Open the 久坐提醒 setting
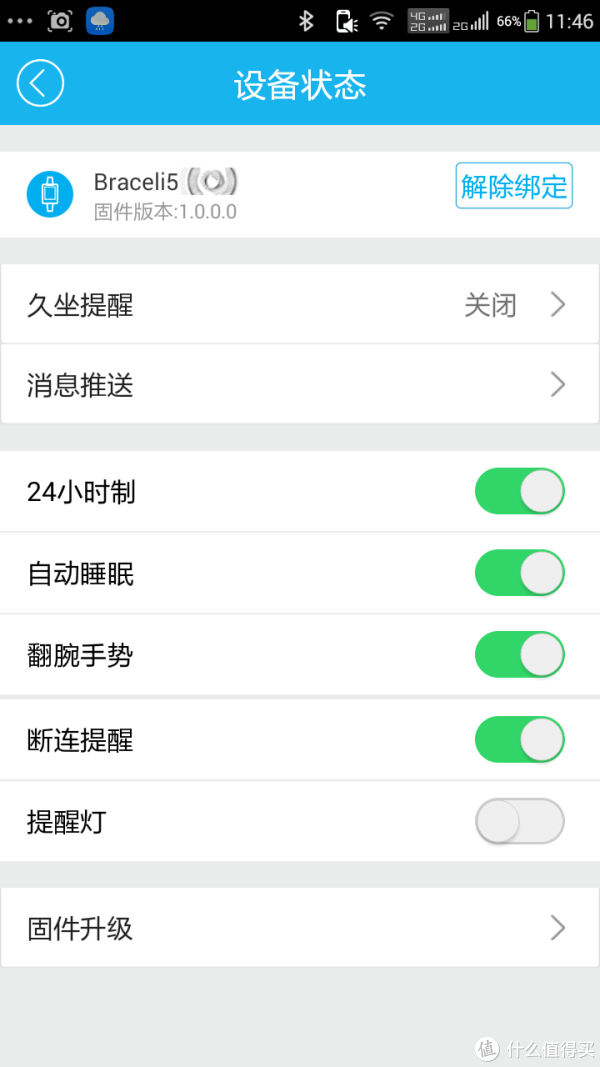The width and height of the screenshot is (600, 1067). click(300, 305)
